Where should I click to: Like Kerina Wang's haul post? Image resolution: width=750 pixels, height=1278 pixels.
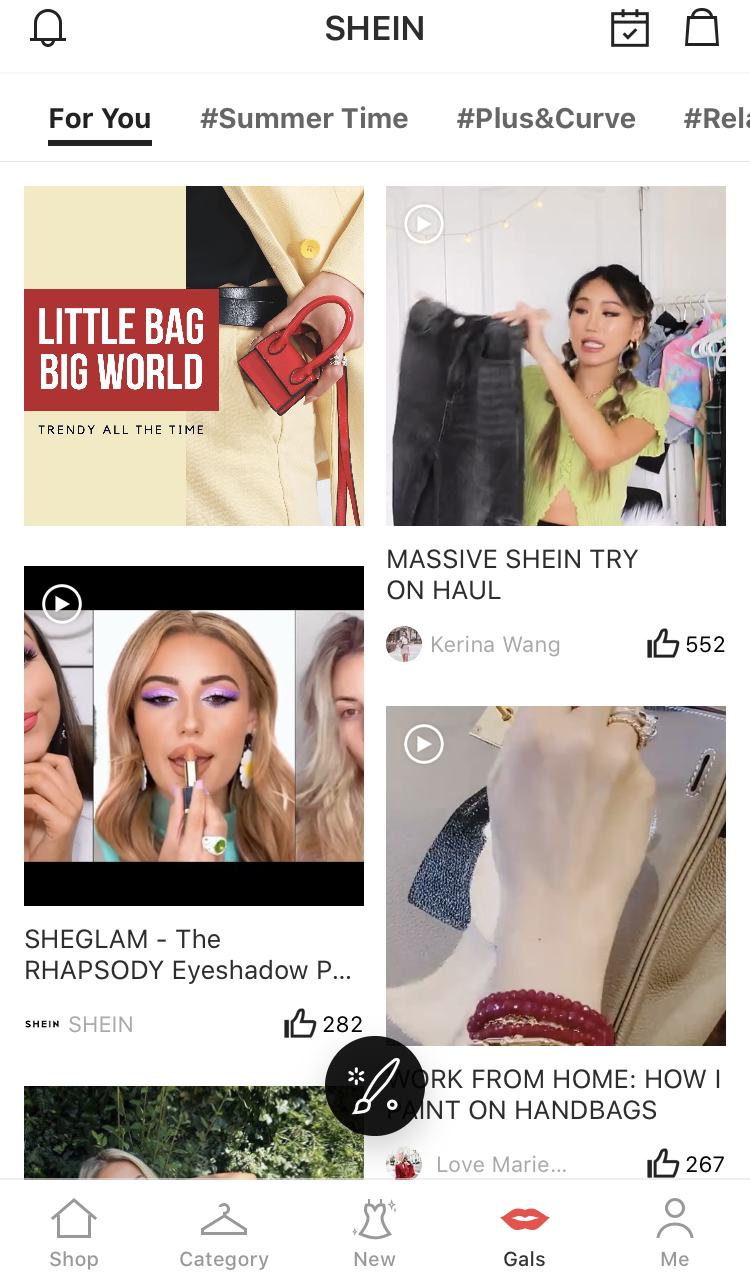click(x=663, y=644)
